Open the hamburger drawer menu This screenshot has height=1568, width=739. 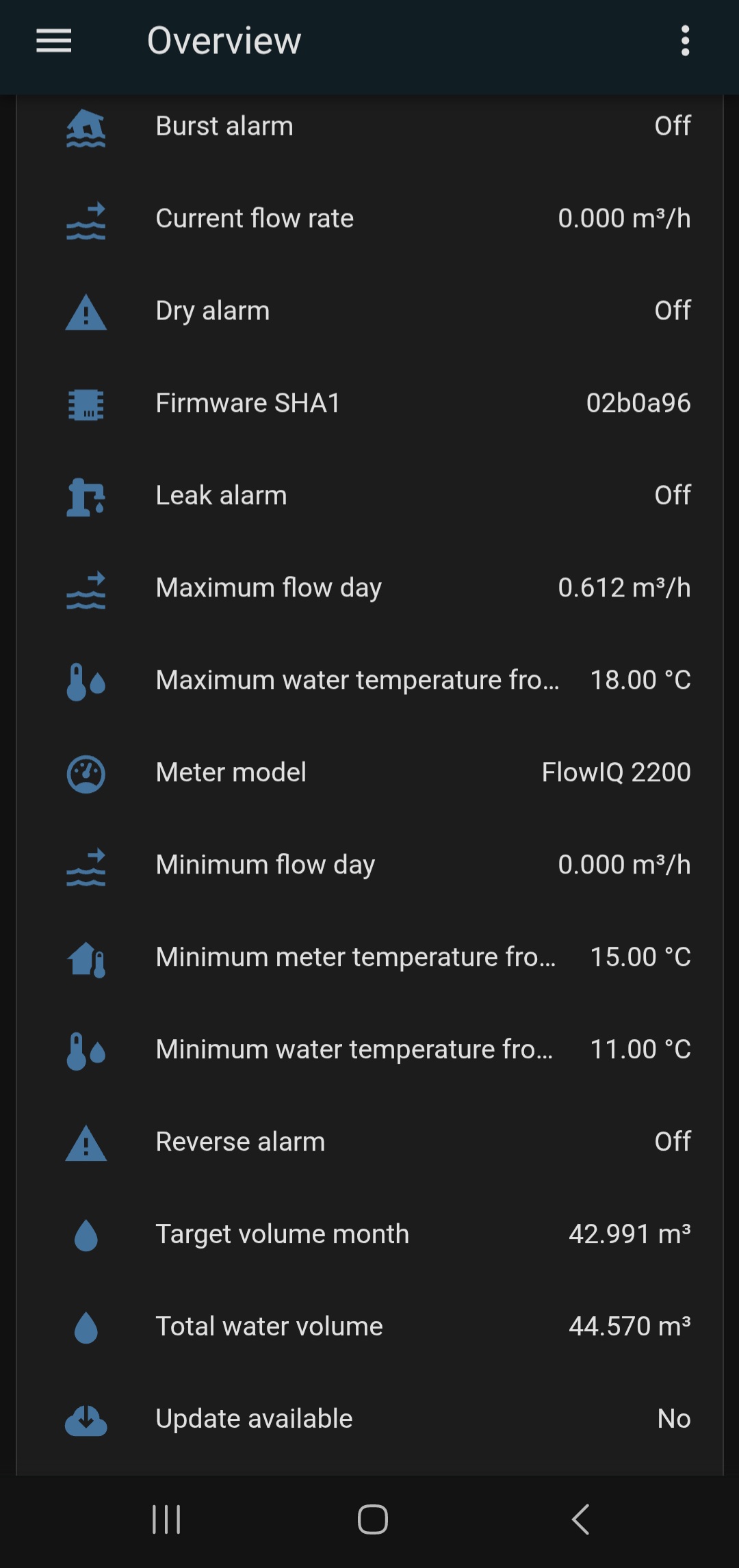(x=53, y=41)
